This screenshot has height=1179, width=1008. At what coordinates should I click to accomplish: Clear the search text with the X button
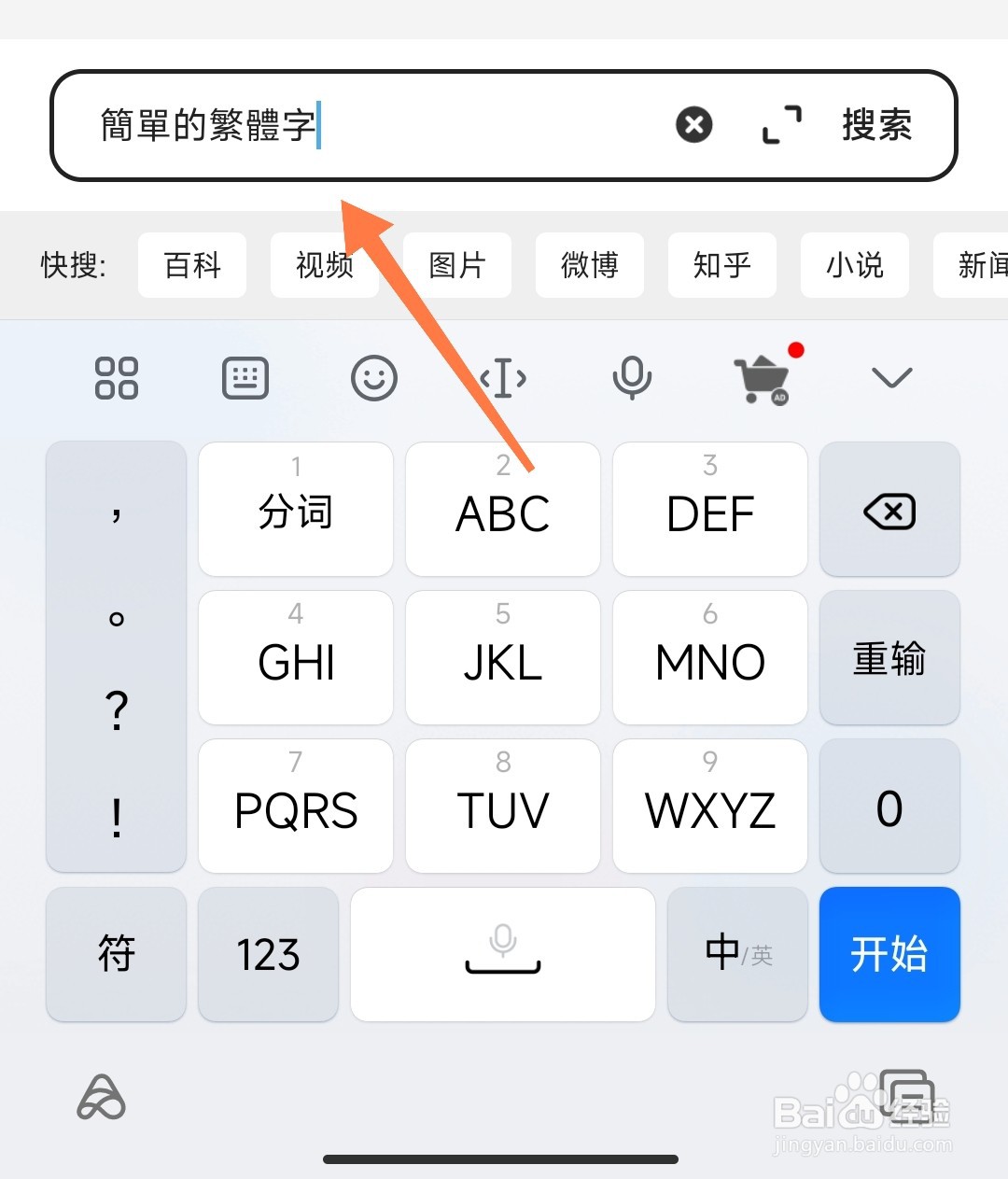[x=693, y=125]
